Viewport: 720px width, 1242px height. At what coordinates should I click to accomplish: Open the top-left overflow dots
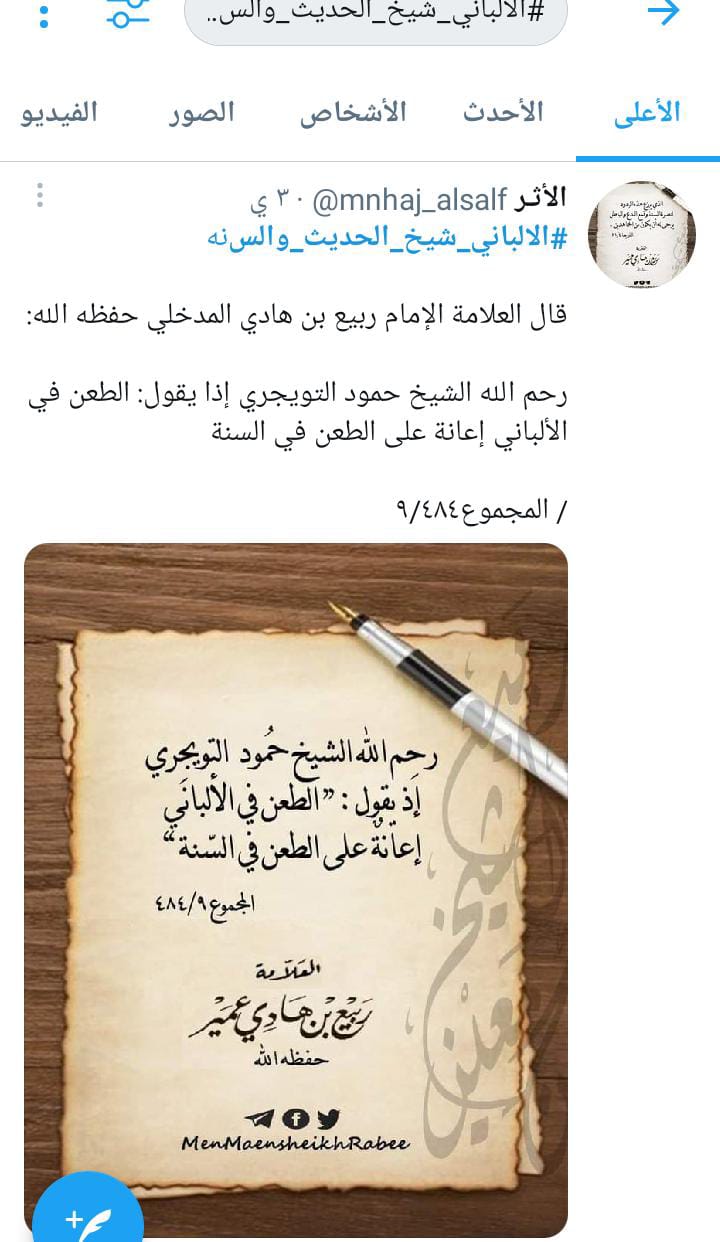[42, 14]
